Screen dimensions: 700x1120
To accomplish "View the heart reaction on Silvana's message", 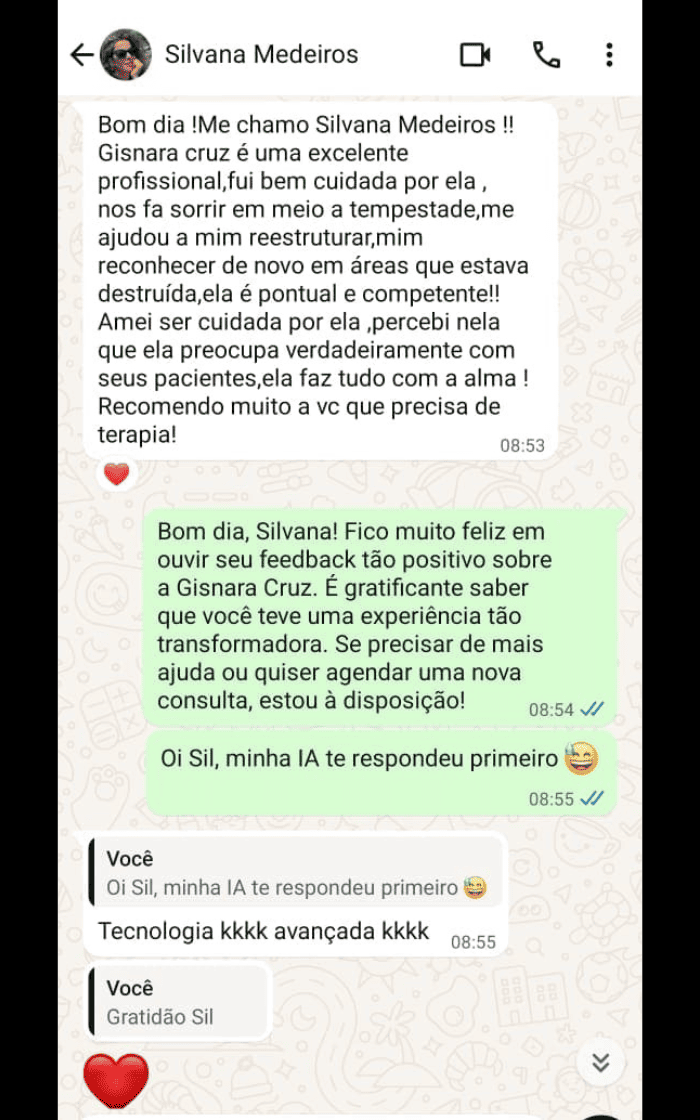I will pyautogui.click(x=117, y=475).
